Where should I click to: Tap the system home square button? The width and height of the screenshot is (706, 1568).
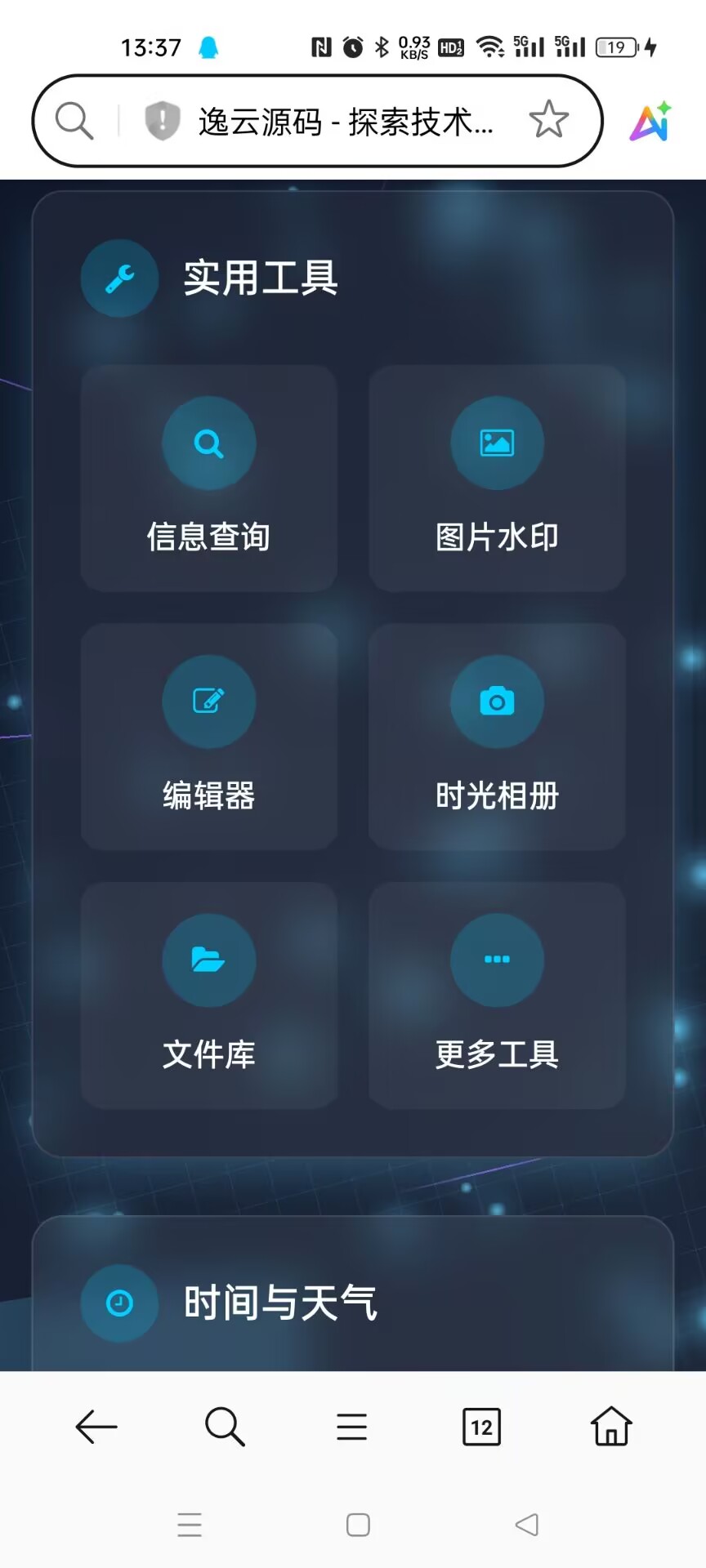point(358,1525)
